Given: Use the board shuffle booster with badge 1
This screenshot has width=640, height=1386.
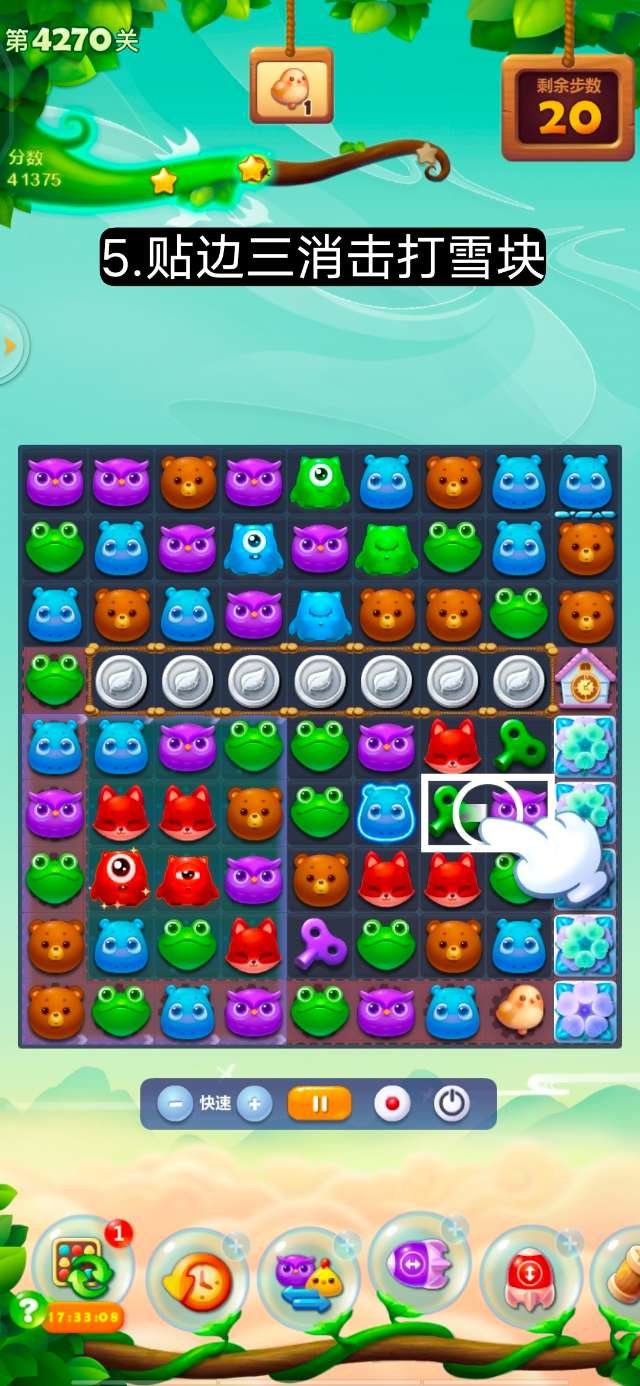Looking at the screenshot, I should click(80, 1270).
